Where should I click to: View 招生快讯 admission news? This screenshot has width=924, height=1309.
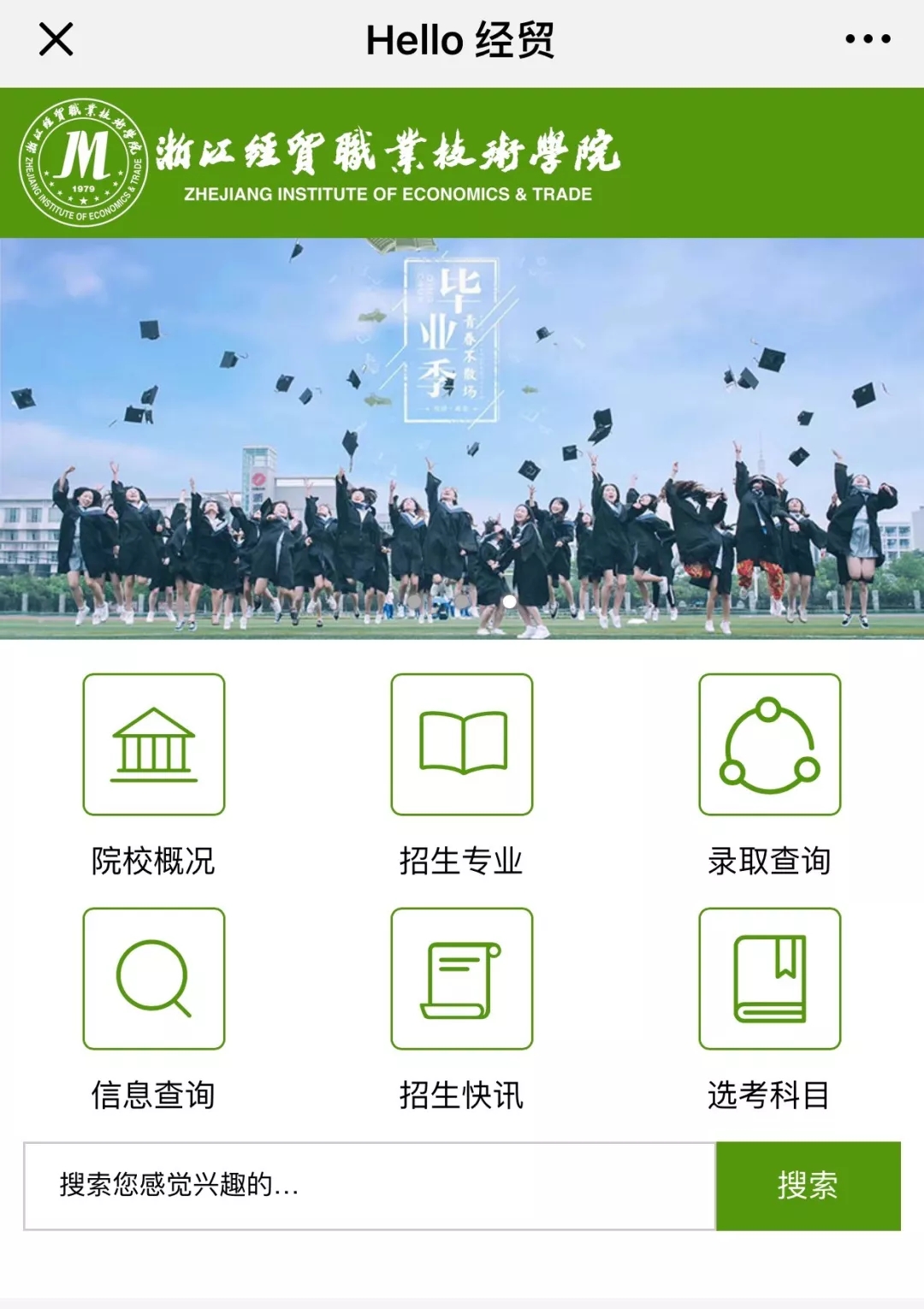coord(462,979)
